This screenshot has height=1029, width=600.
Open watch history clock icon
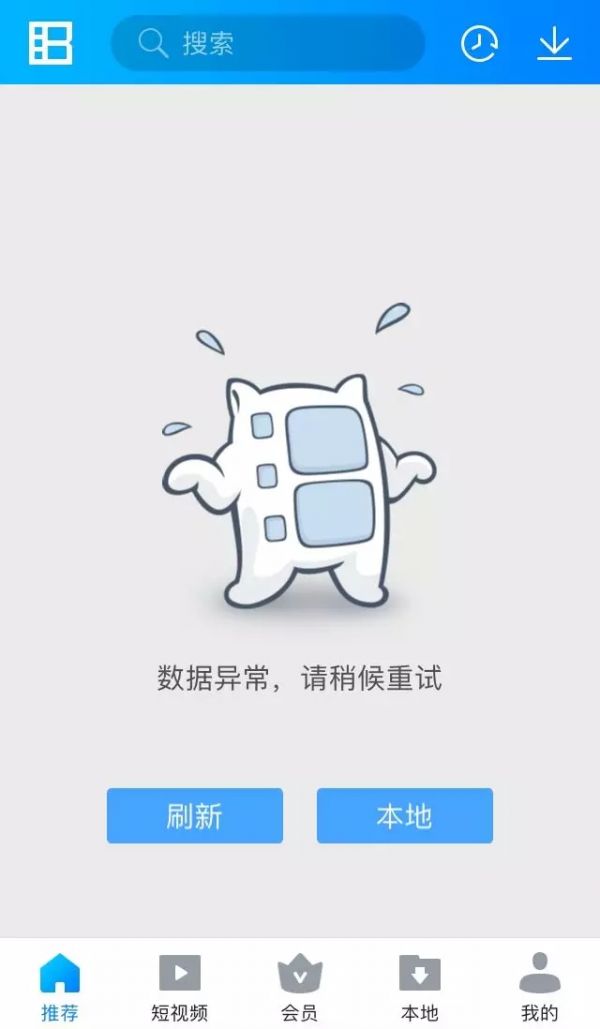point(479,43)
